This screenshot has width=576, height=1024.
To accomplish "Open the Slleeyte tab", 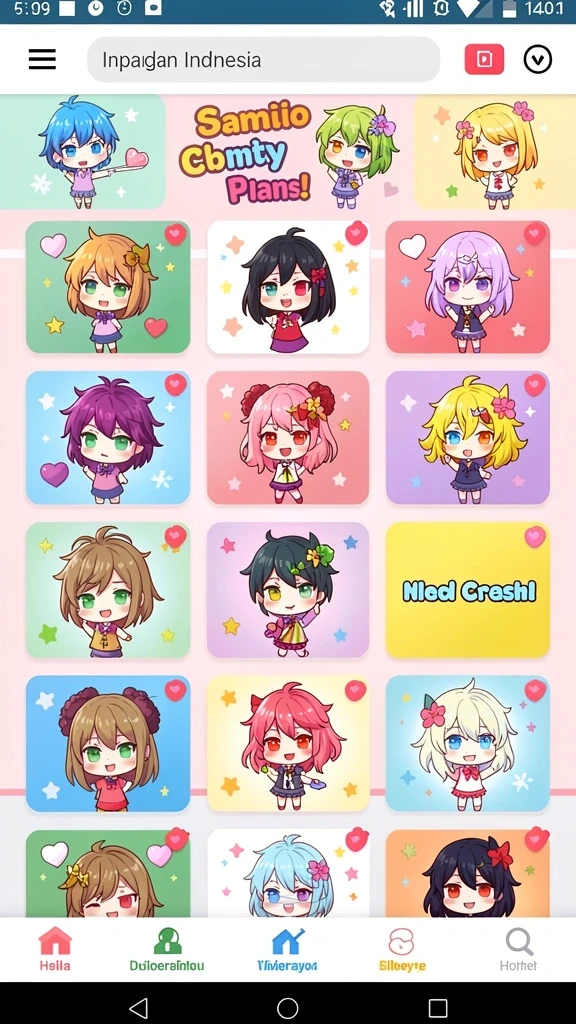I will pos(402,949).
